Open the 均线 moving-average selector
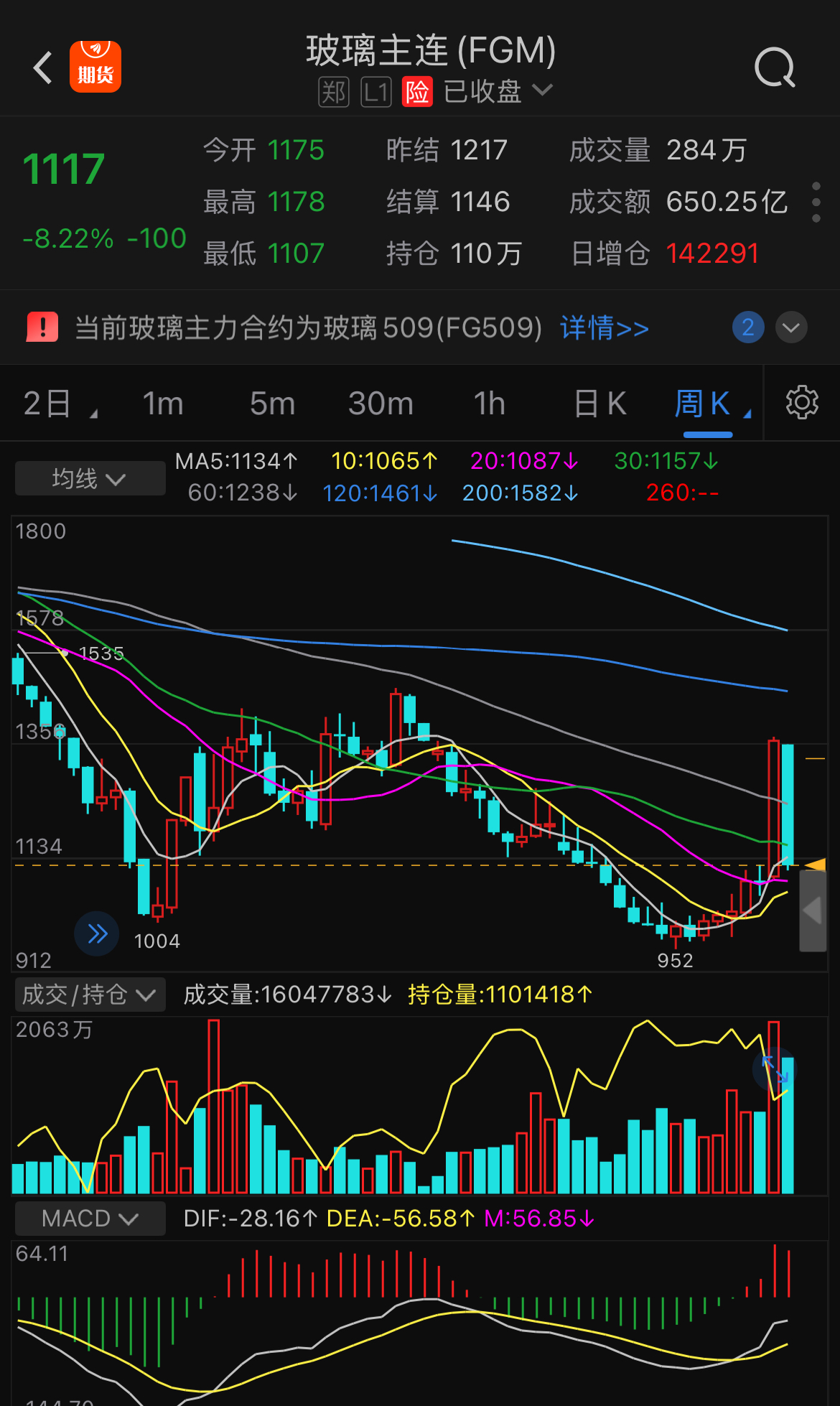 point(89,478)
